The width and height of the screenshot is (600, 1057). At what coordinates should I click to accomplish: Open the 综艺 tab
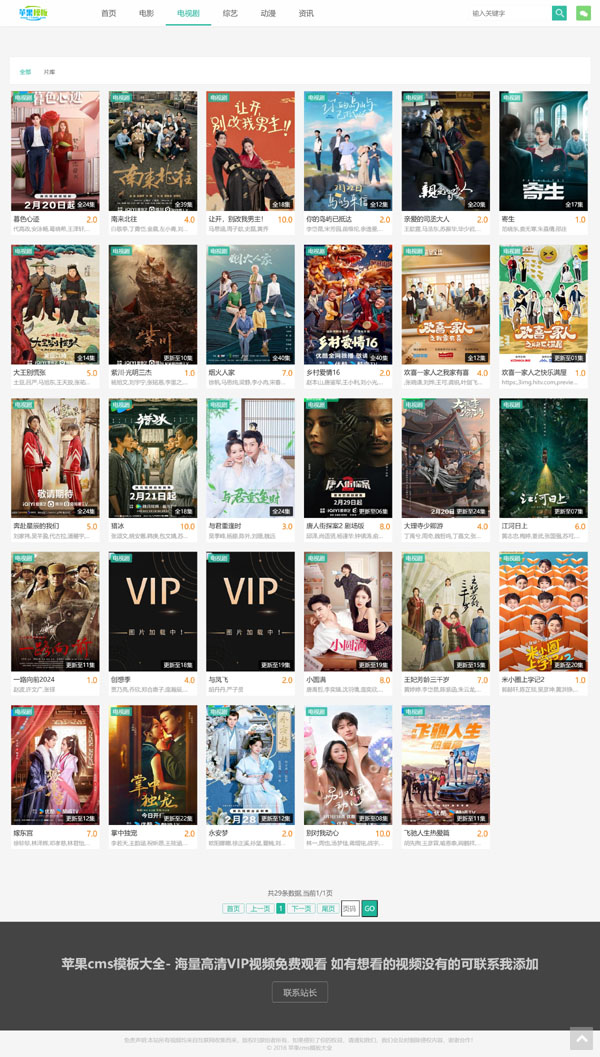[x=230, y=14]
